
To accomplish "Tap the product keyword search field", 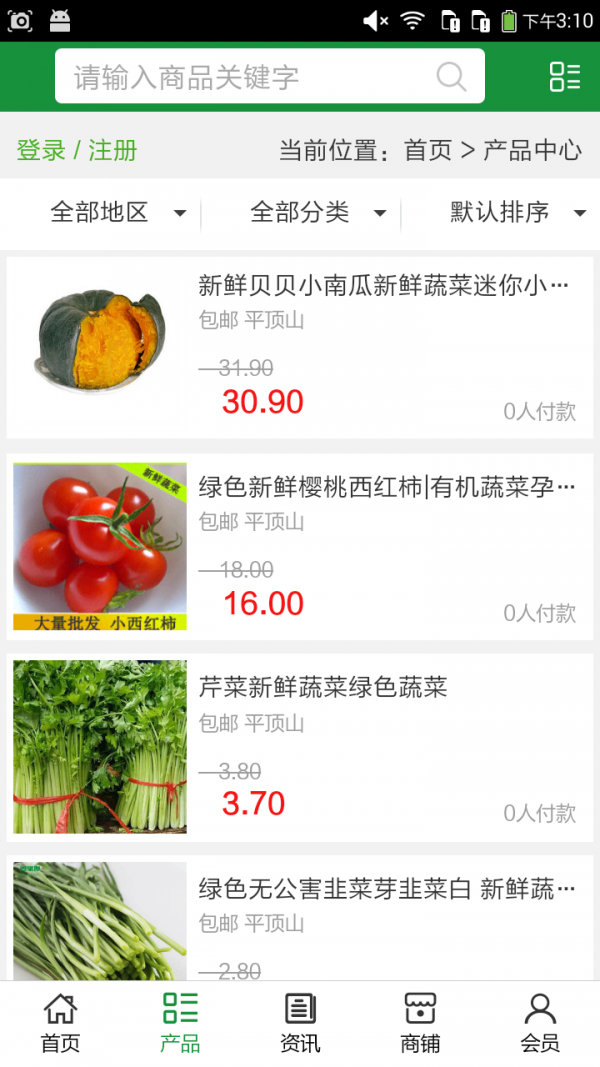I will click(x=250, y=77).
